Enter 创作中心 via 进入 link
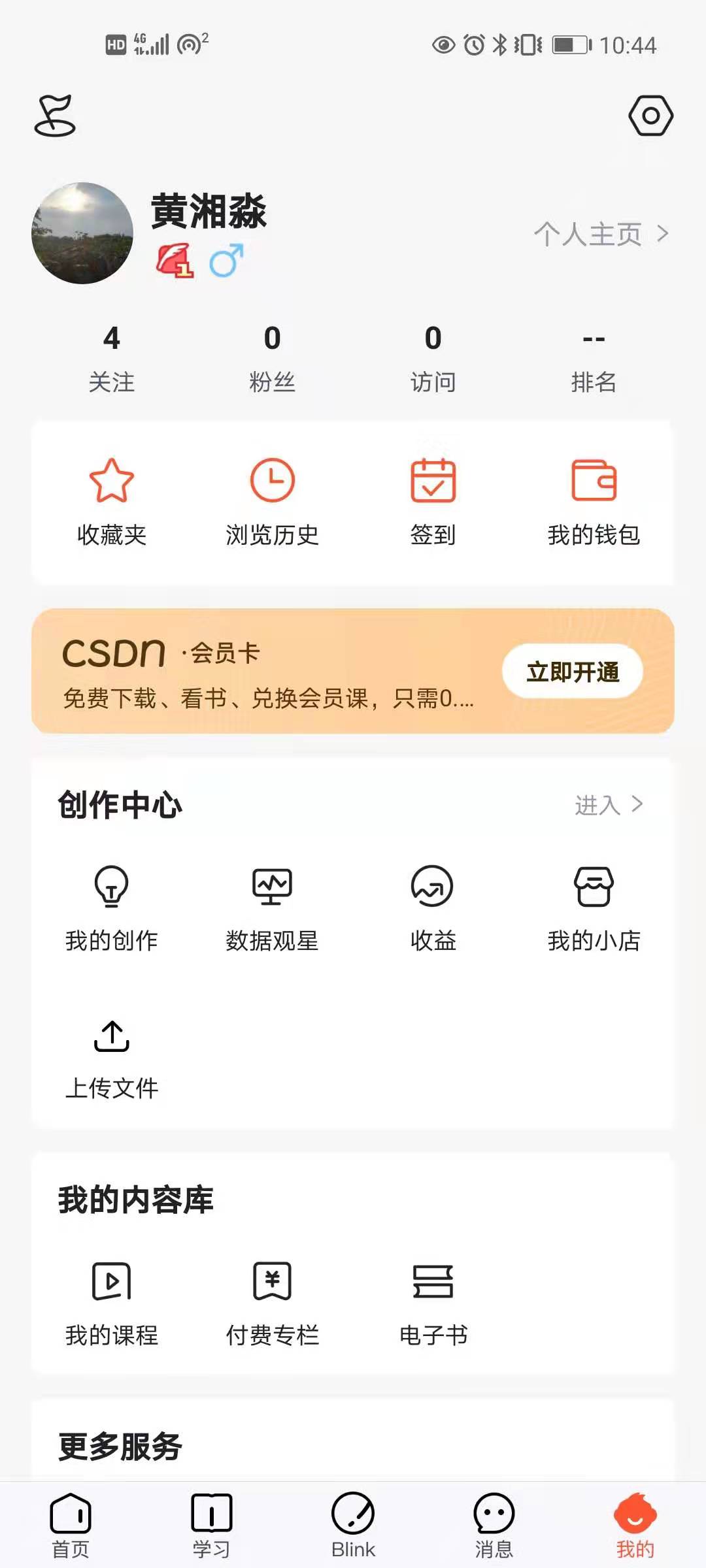Image resolution: width=706 pixels, height=1568 pixels. click(608, 805)
